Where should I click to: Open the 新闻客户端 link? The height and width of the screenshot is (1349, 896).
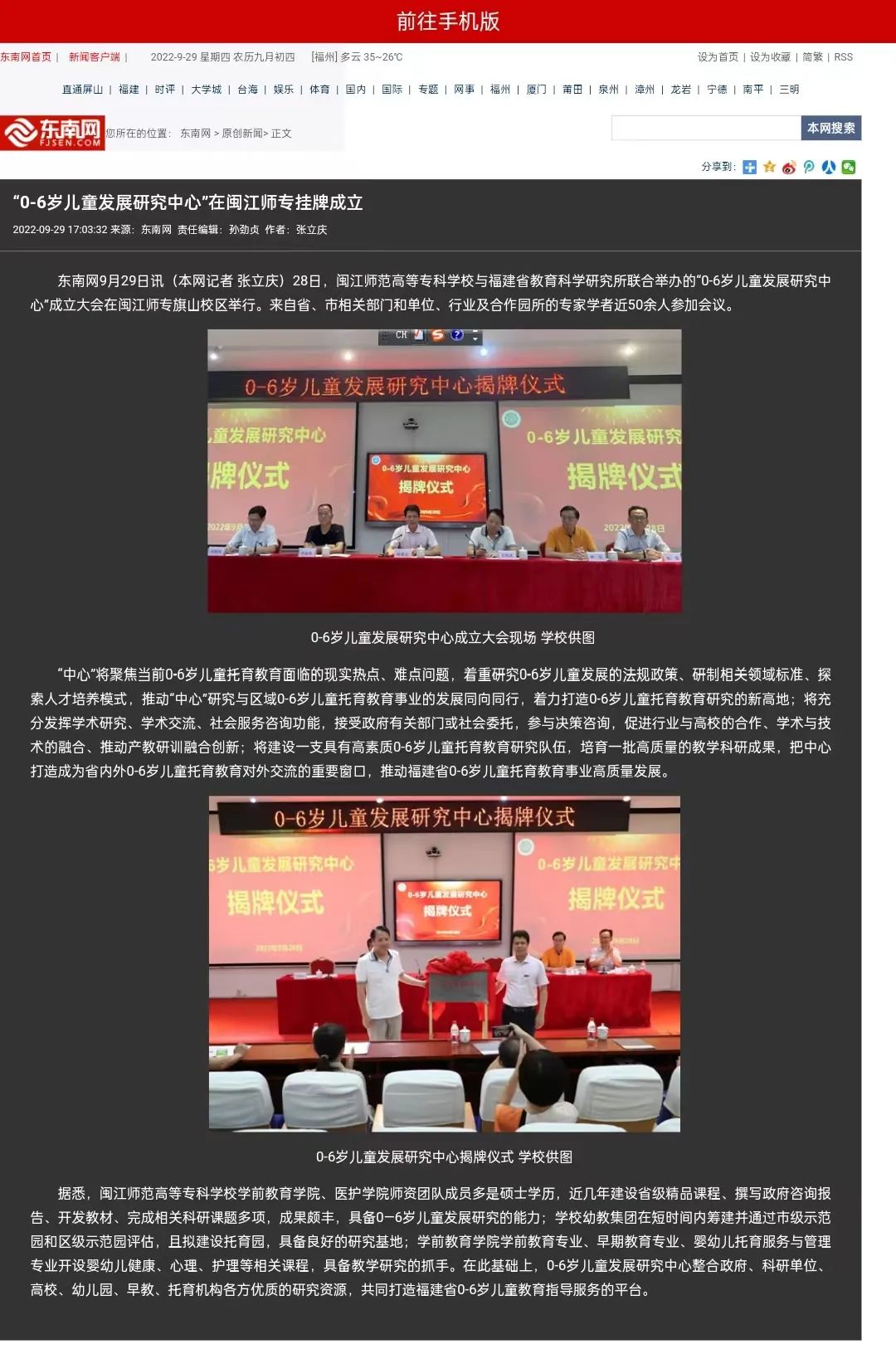[94, 57]
